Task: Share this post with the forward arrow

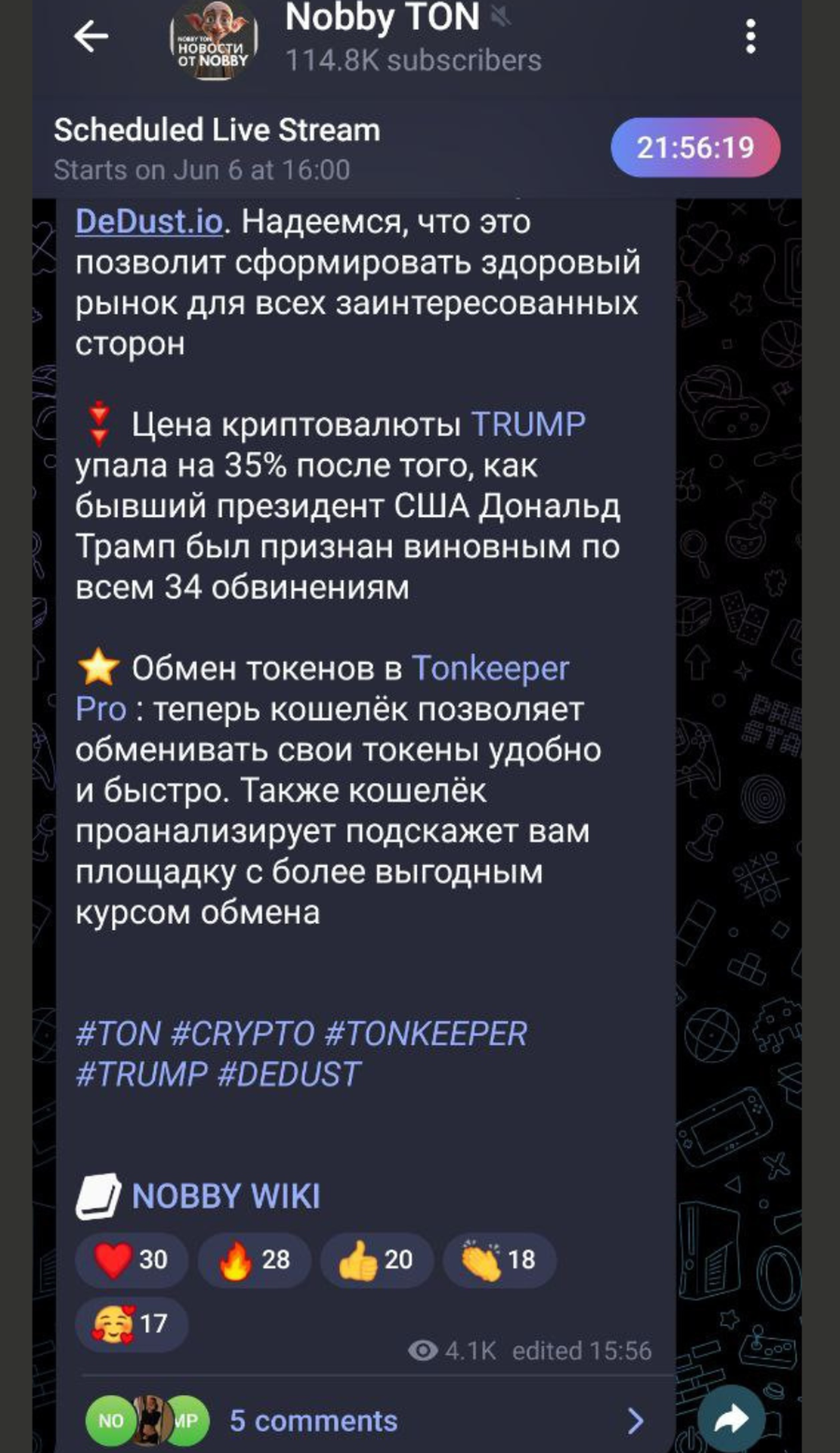Action: click(x=730, y=1420)
